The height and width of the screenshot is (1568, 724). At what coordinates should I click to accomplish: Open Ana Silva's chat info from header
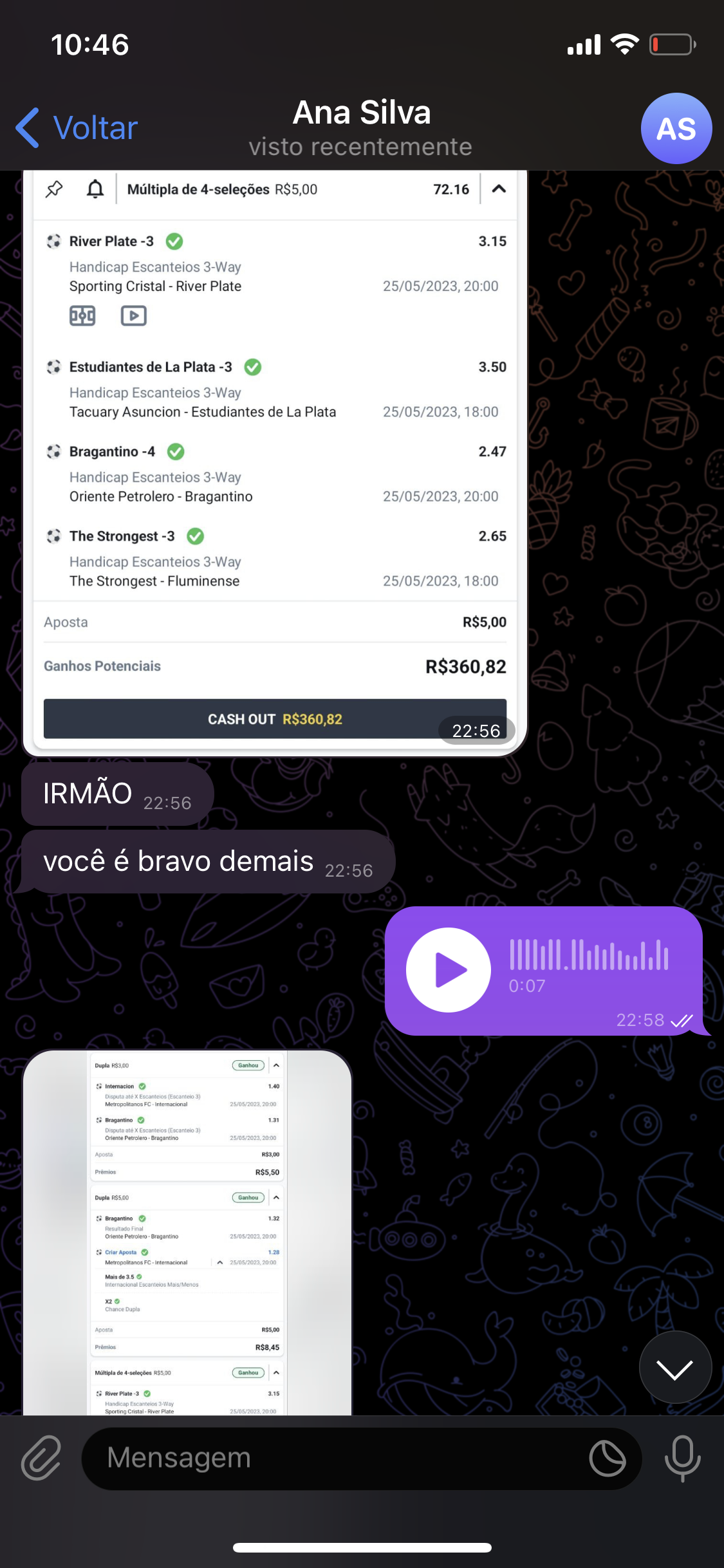click(361, 127)
